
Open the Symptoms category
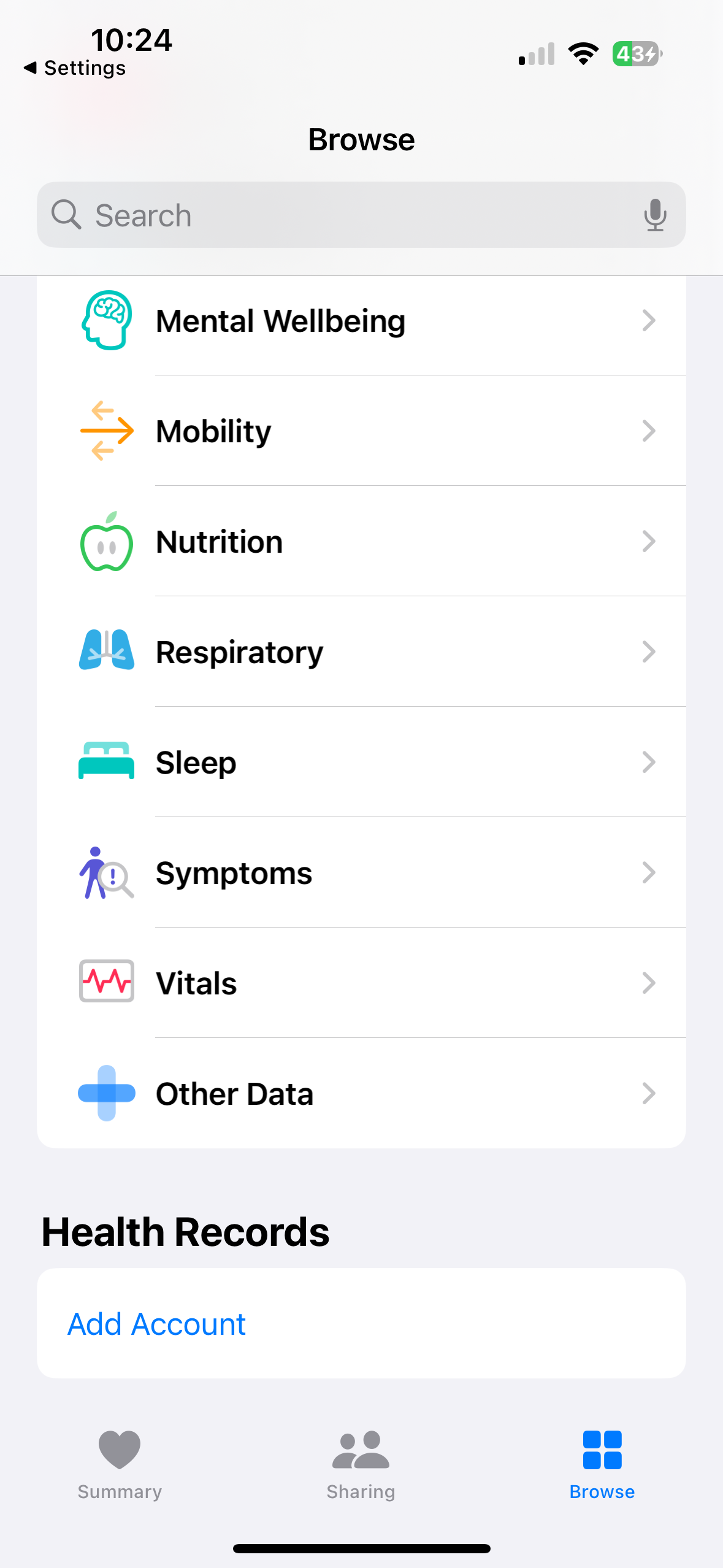tap(361, 873)
